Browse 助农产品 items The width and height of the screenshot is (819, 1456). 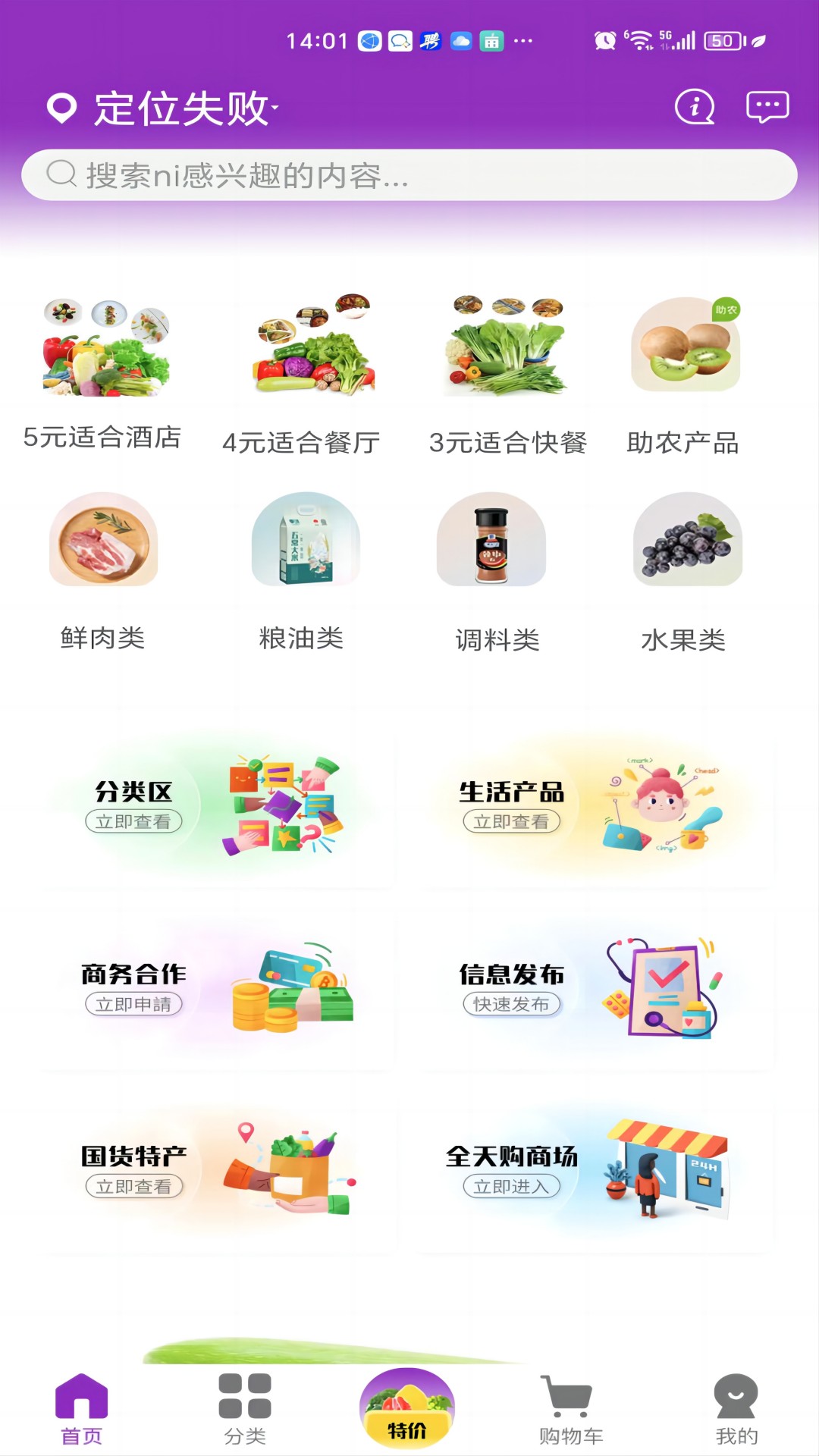point(685,372)
